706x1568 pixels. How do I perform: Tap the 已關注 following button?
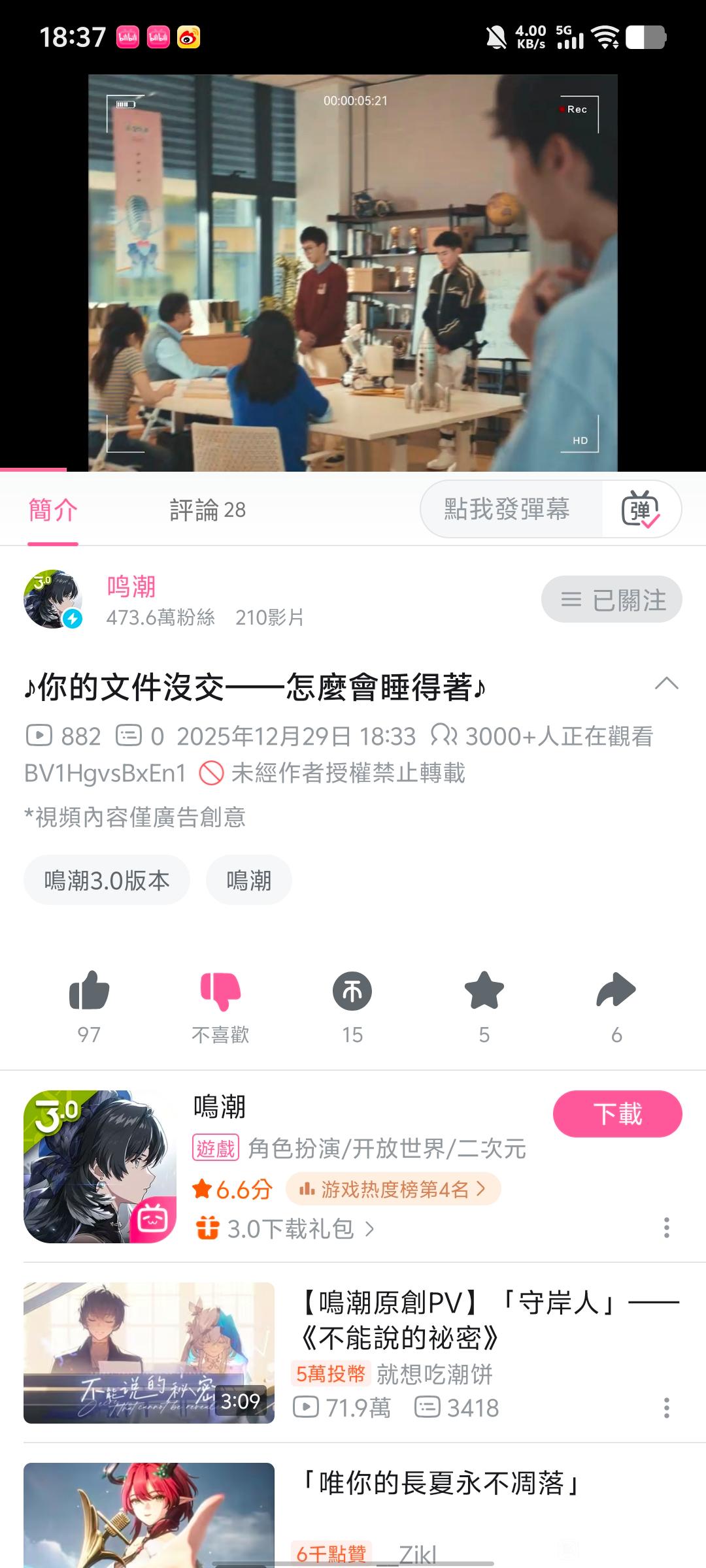coord(611,599)
